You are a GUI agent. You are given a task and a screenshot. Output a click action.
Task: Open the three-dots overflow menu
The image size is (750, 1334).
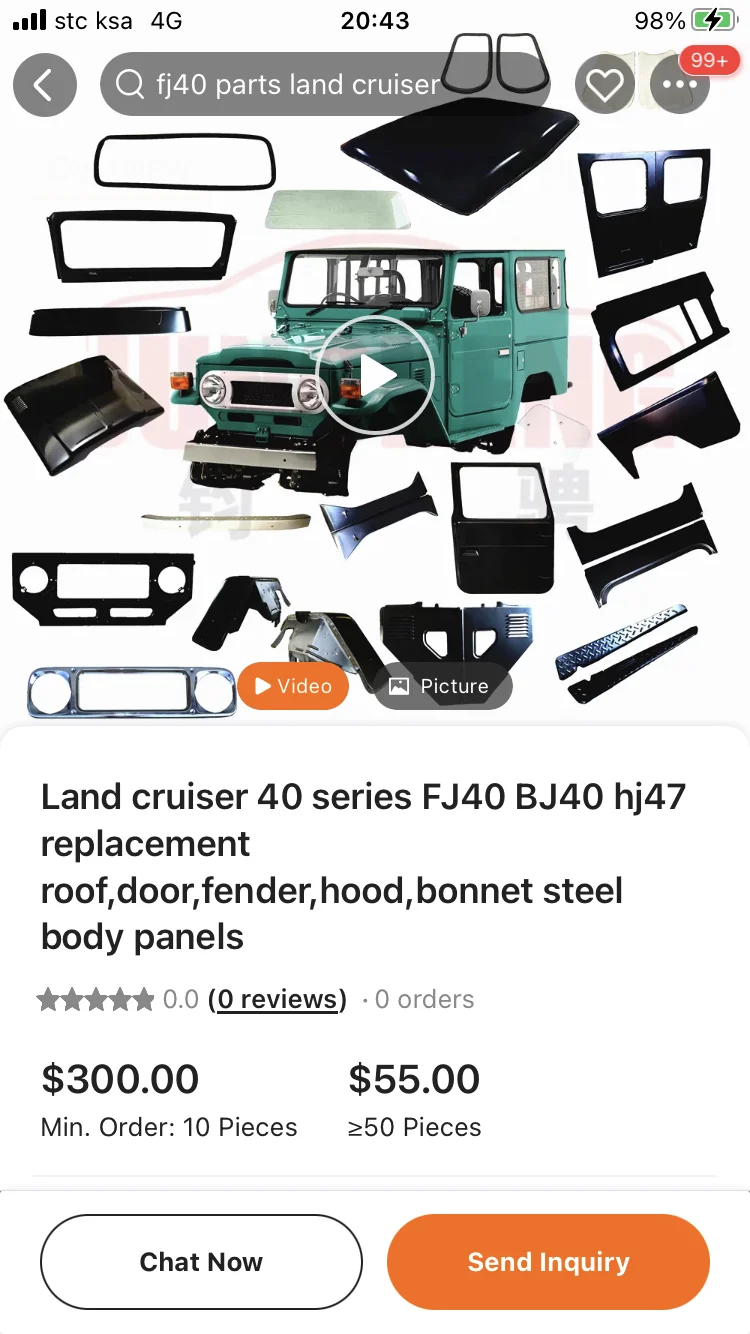679,86
